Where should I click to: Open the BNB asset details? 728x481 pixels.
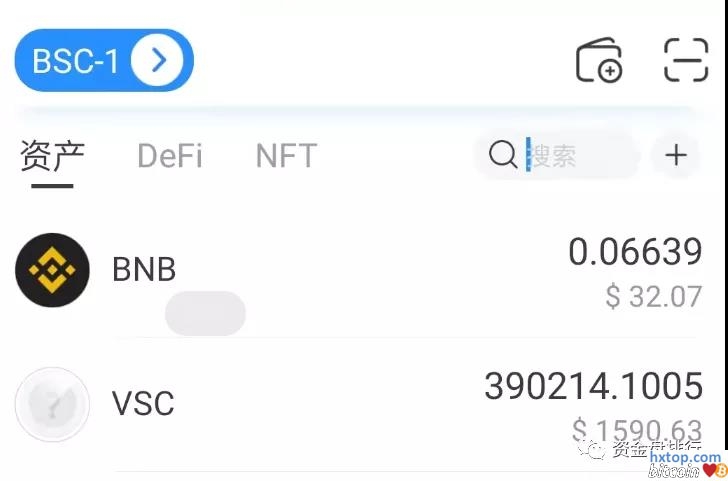(x=360, y=270)
